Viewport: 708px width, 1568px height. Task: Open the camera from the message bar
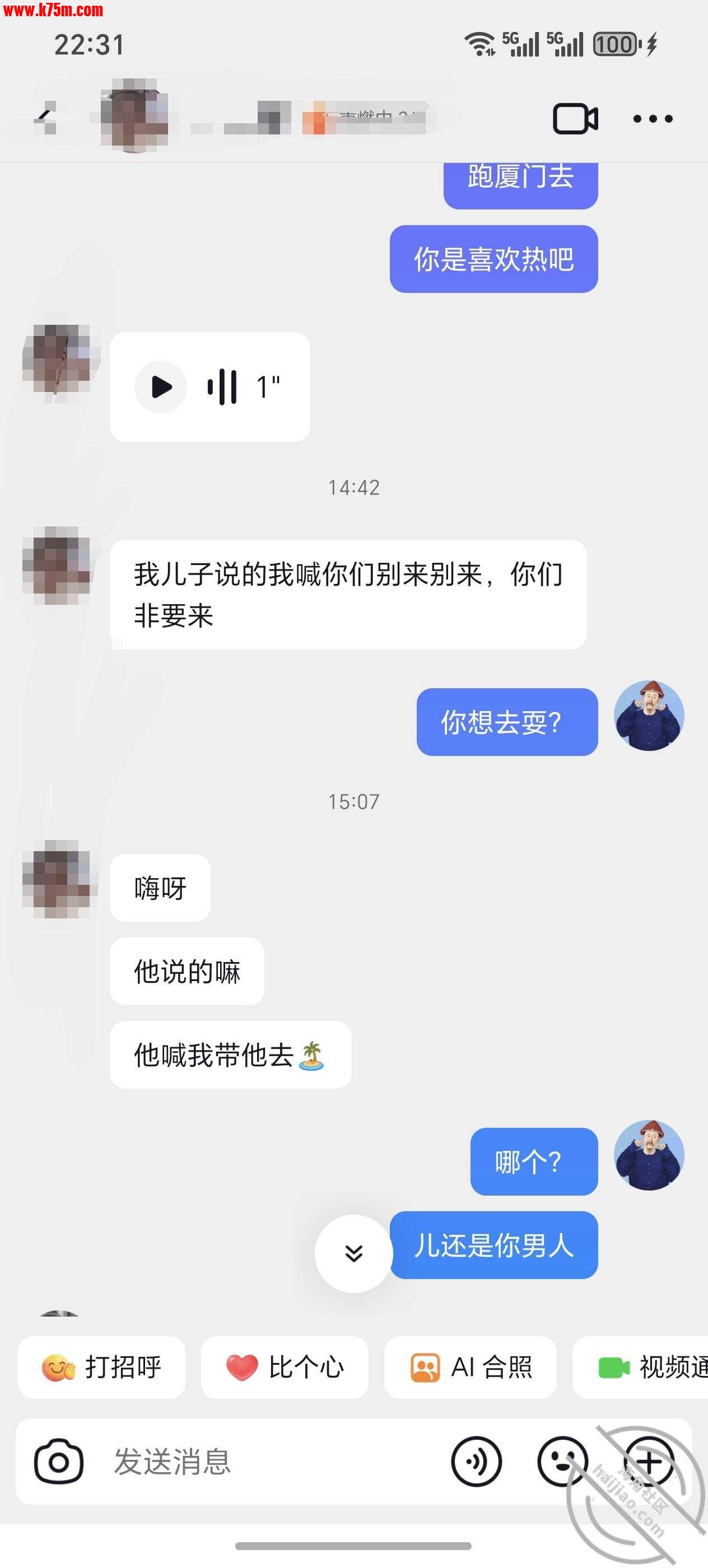[58, 1462]
